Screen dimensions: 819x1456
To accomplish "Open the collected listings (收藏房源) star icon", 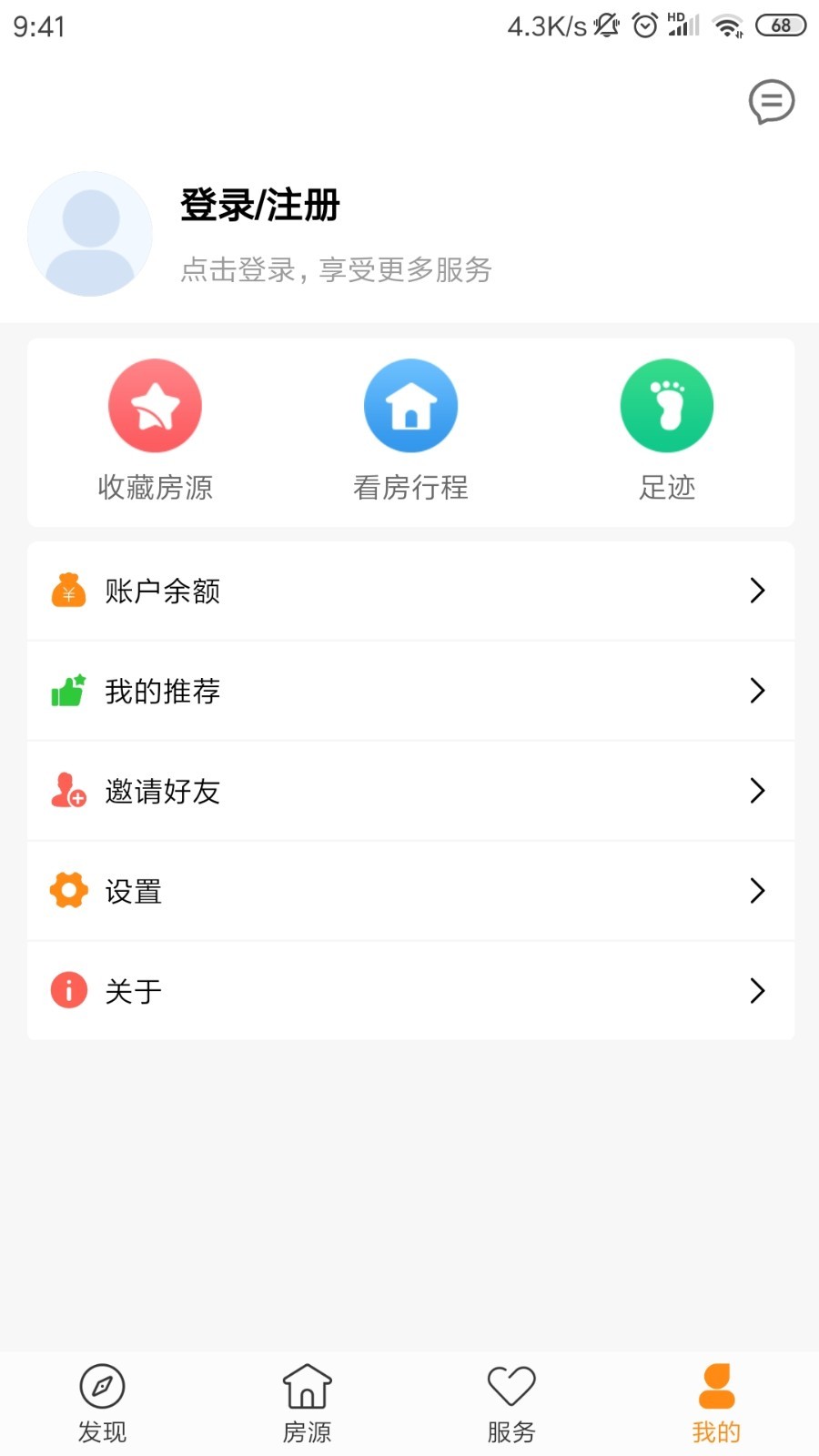I will (x=155, y=404).
